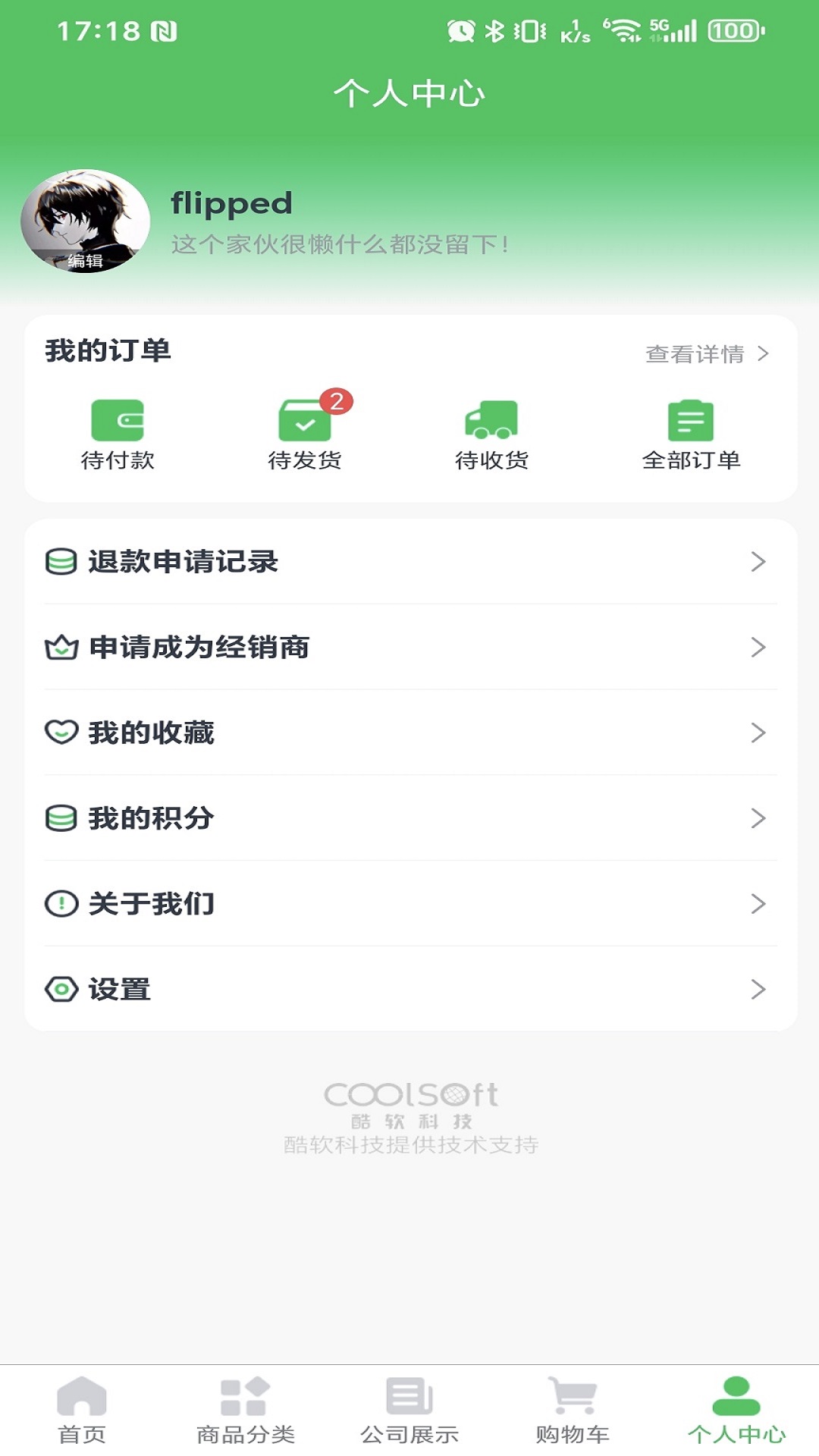Image resolution: width=819 pixels, height=1456 pixels.
Task: Tap the 关于我们 info circle icon
Action: coord(60,903)
